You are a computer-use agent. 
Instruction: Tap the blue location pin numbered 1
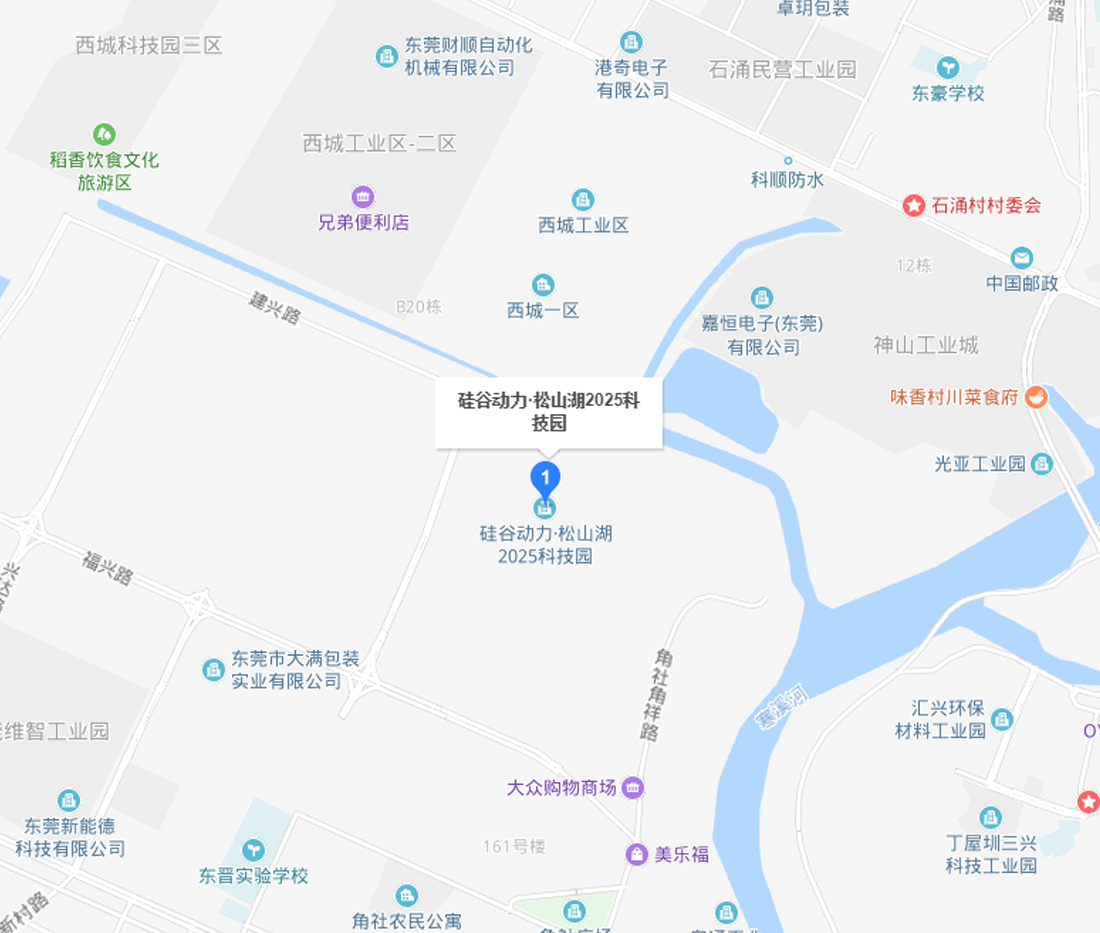(545, 477)
